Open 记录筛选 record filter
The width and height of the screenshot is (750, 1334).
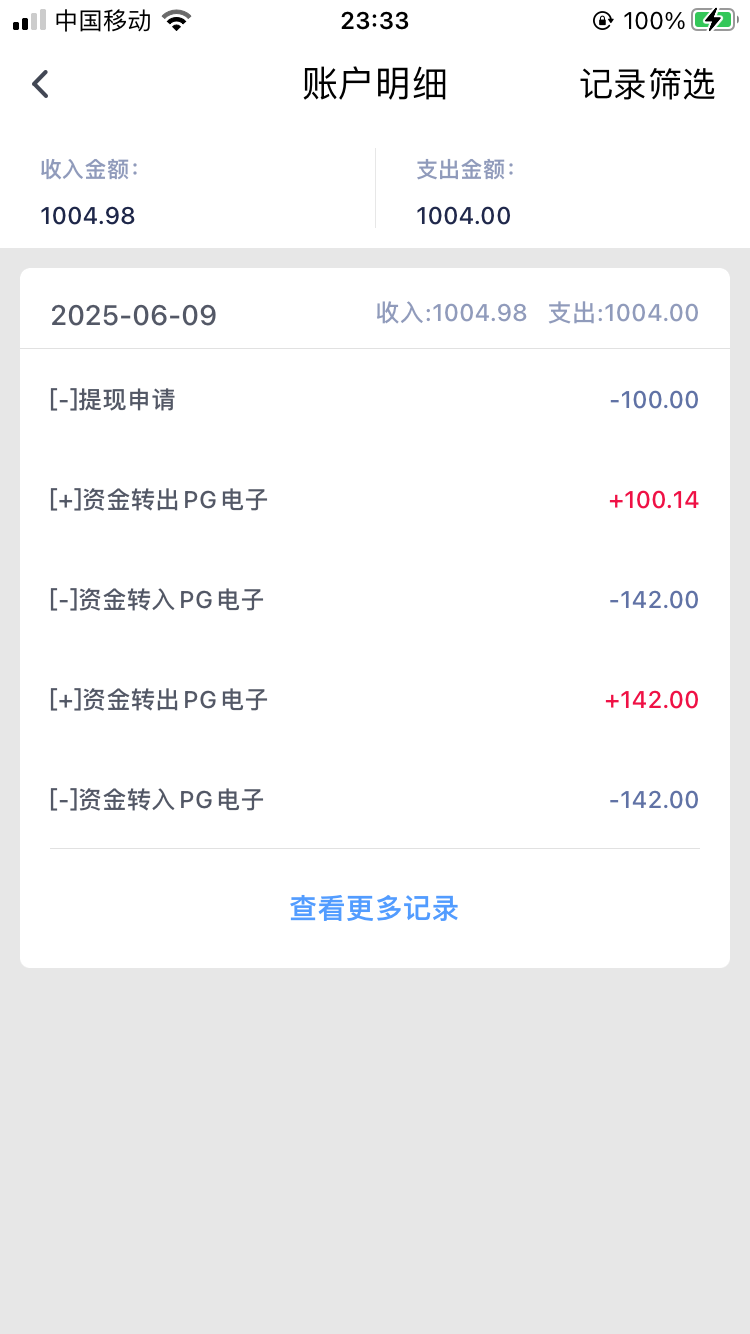coord(647,85)
